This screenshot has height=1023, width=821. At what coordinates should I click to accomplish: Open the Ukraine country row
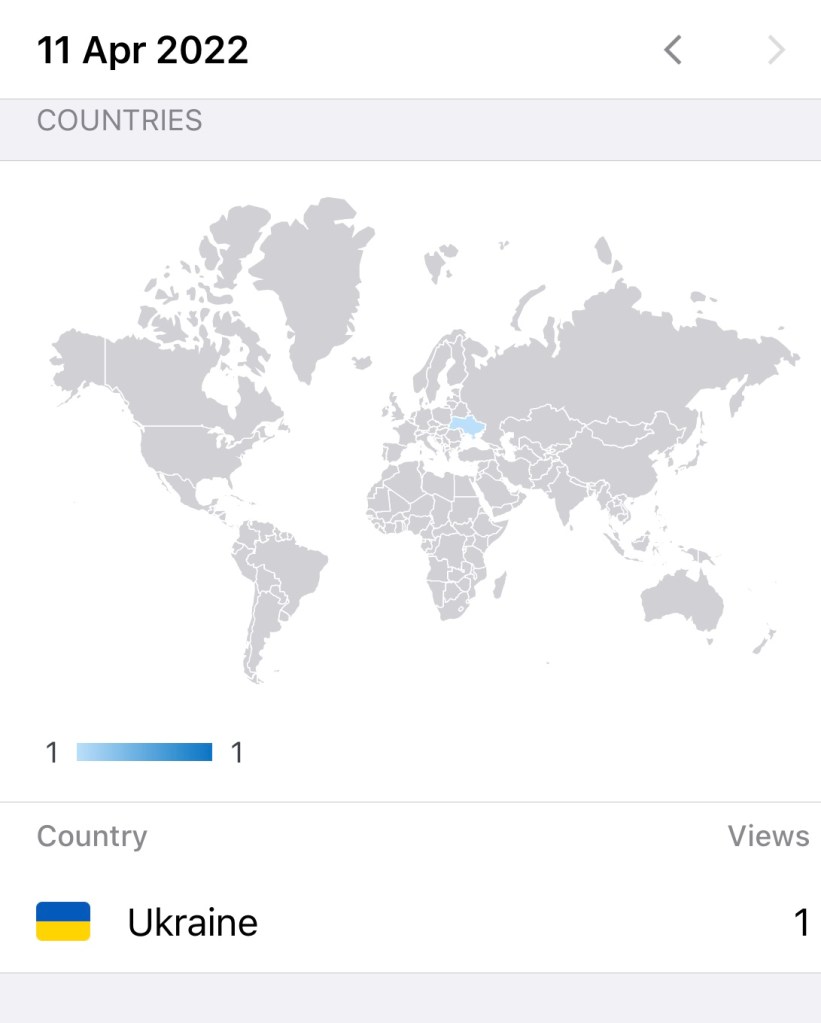click(x=410, y=921)
